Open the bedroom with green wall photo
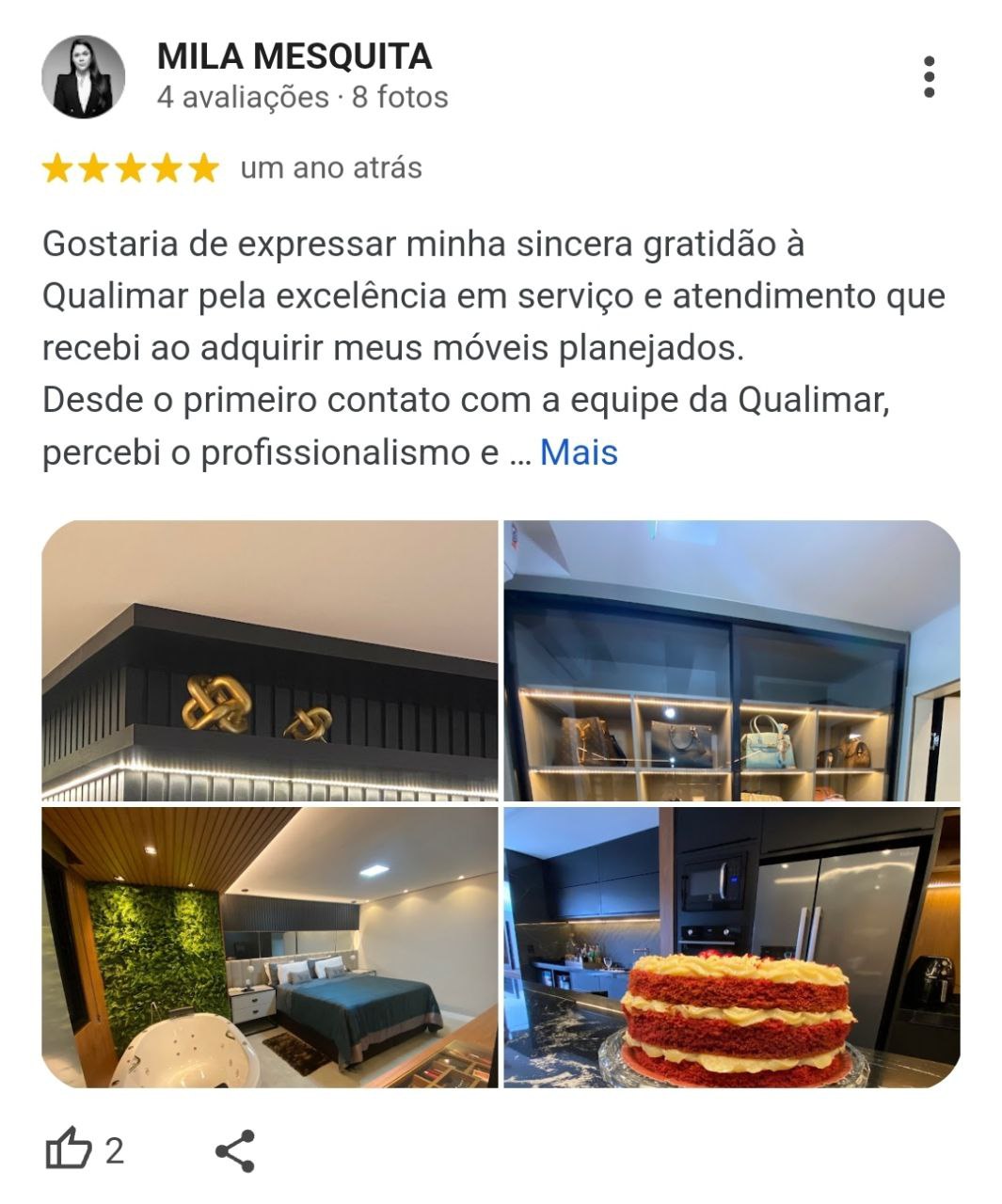 pos(270,947)
